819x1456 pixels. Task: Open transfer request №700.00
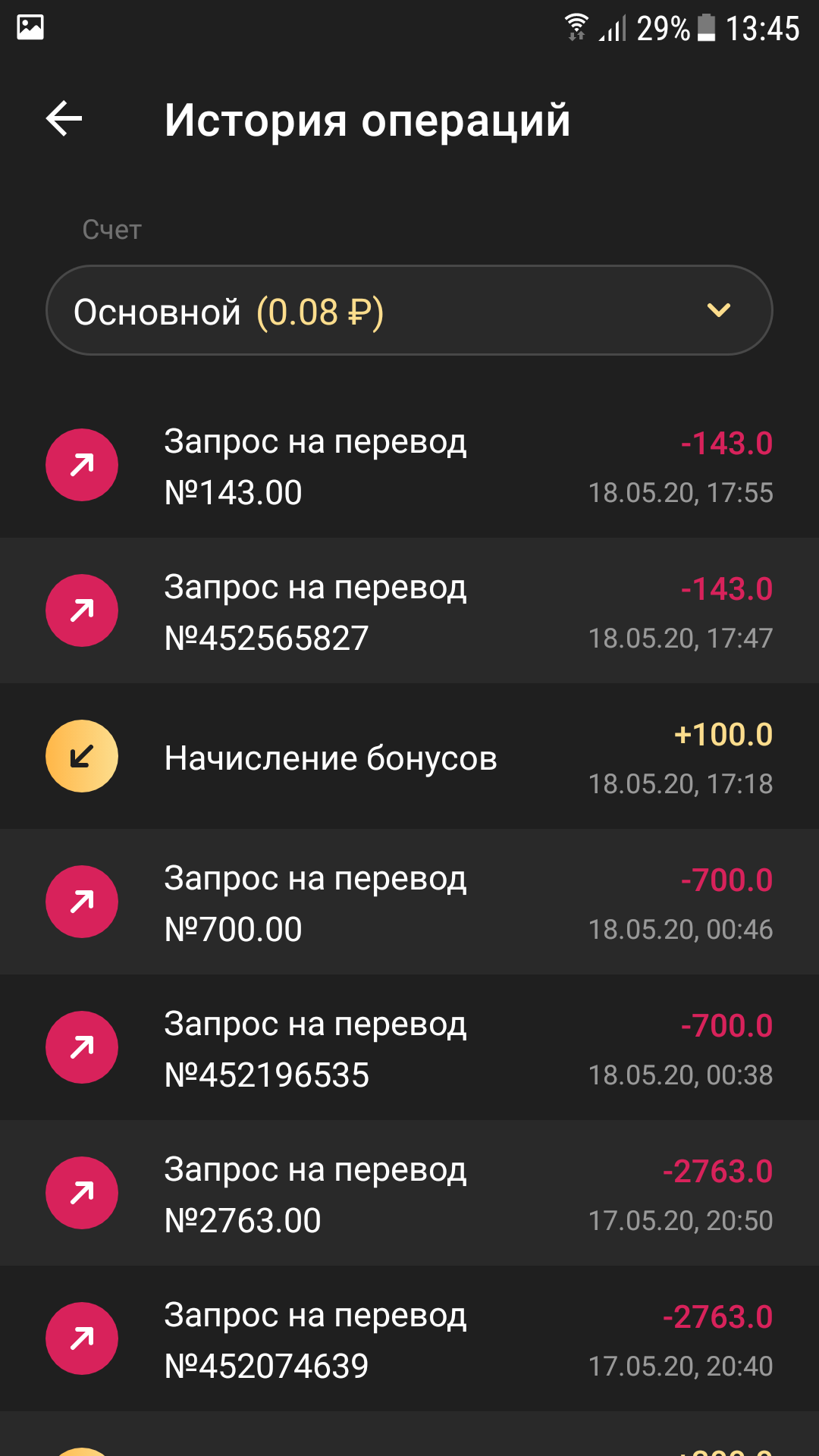point(409,902)
